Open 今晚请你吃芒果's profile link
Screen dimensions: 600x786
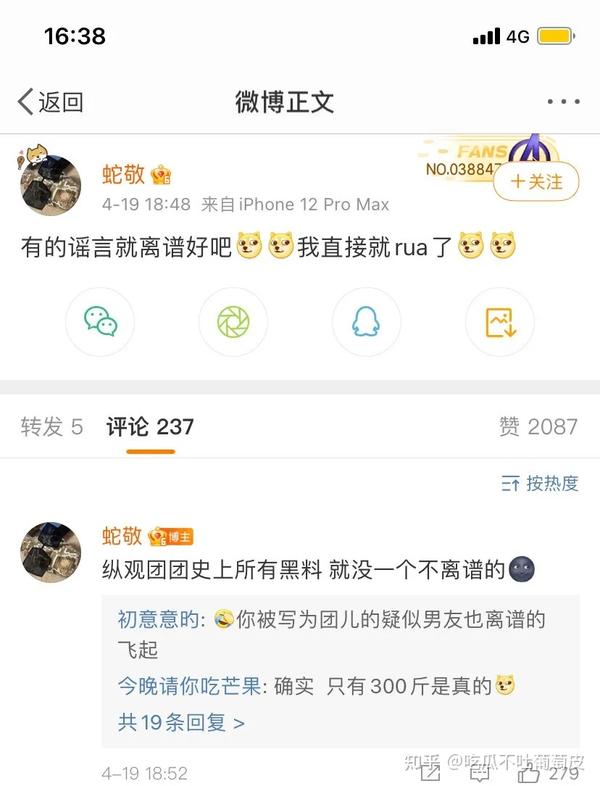(x=190, y=686)
